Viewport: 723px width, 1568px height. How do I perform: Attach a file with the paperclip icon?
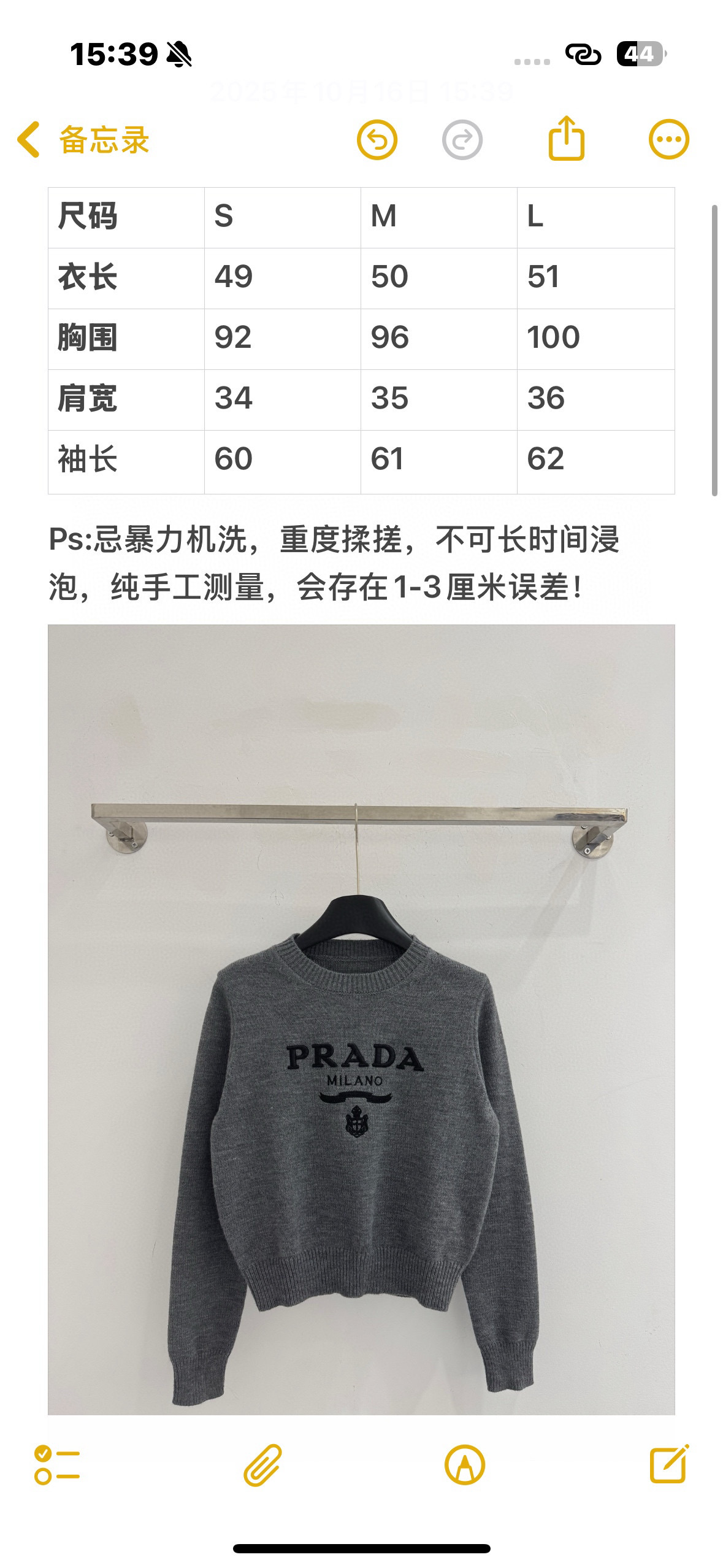click(262, 1465)
